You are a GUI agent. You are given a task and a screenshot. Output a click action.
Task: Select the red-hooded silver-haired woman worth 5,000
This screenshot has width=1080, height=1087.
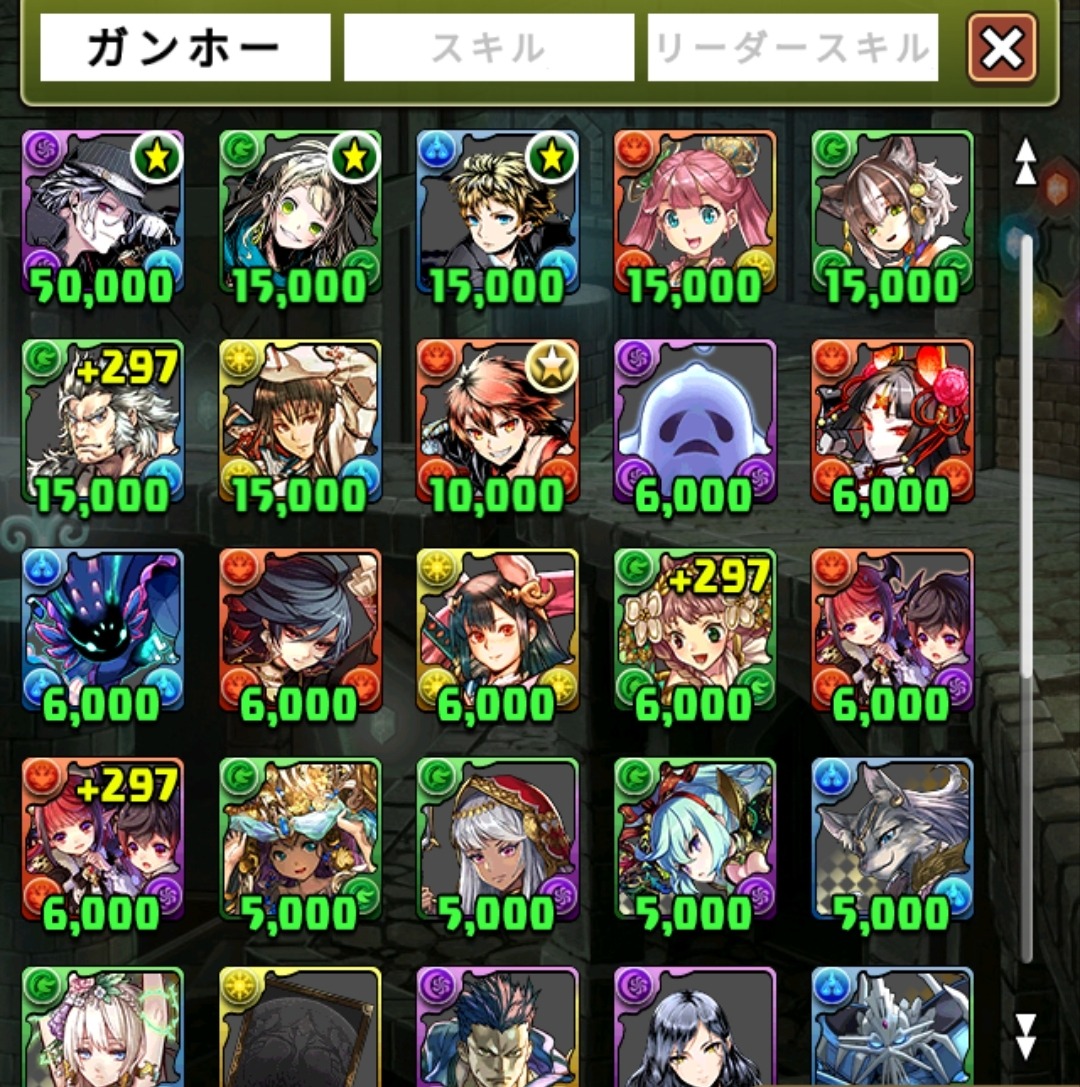pyautogui.click(x=498, y=838)
